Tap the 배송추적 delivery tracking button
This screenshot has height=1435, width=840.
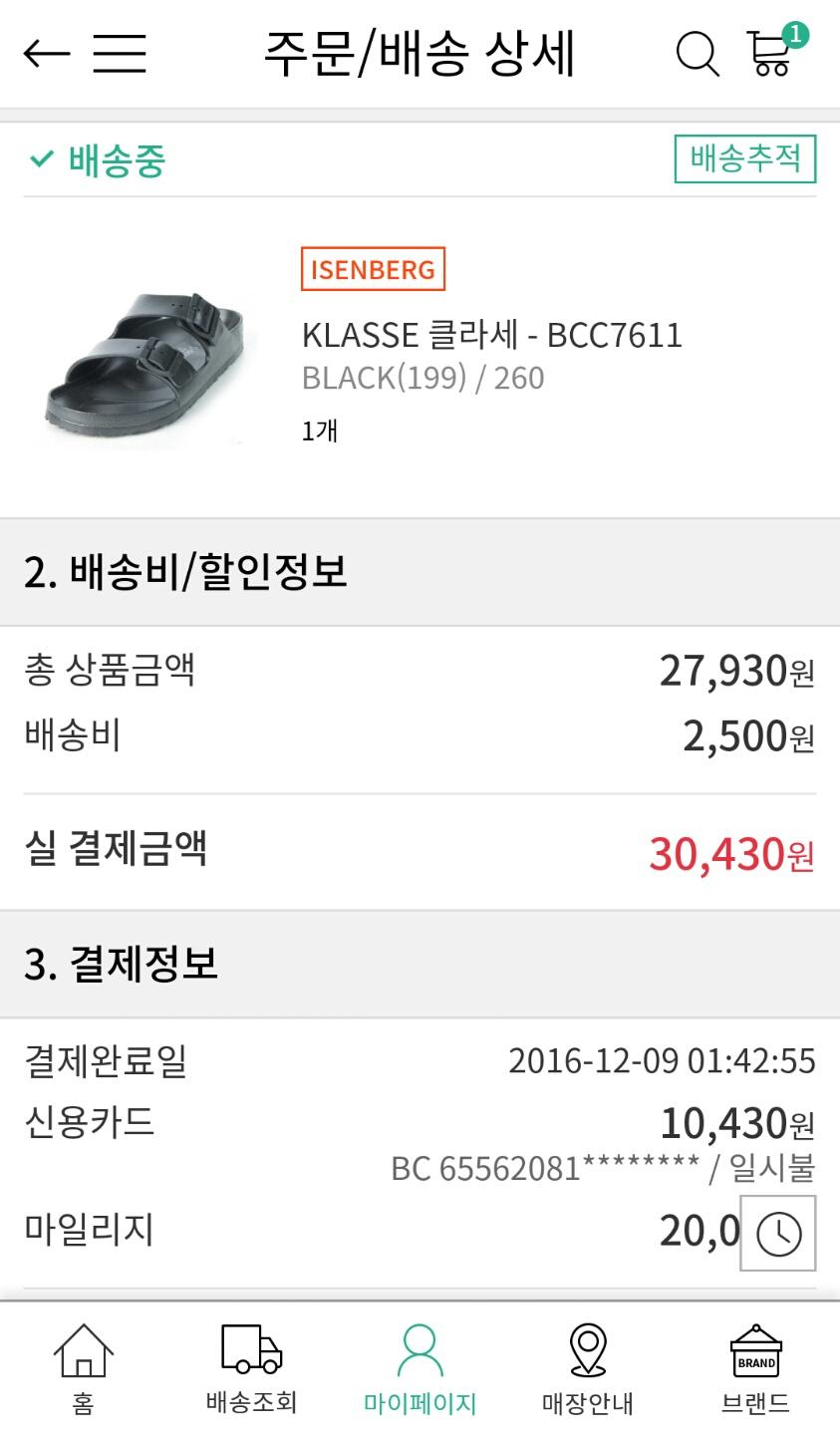[744, 159]
